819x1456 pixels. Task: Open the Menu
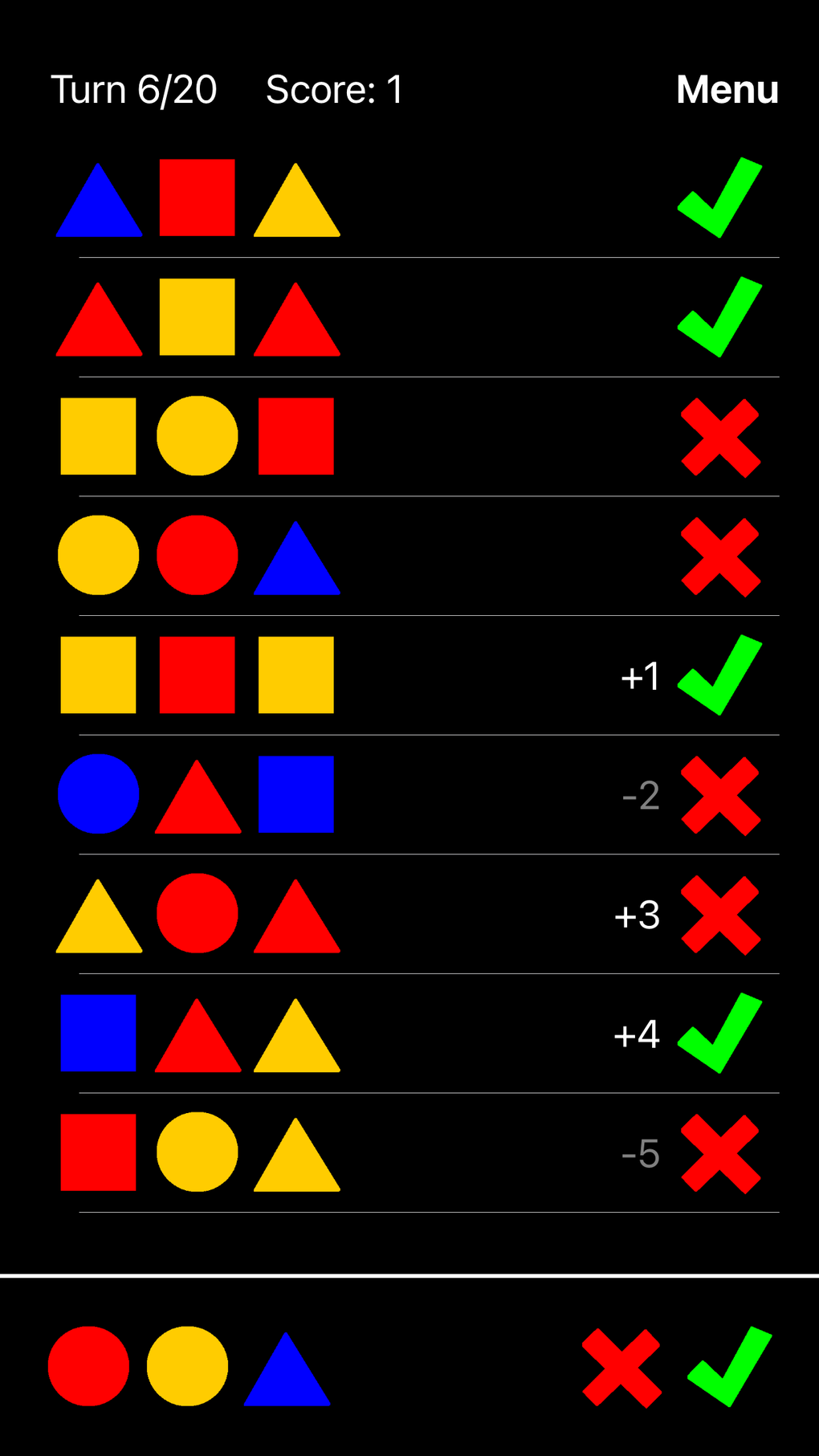727,90
